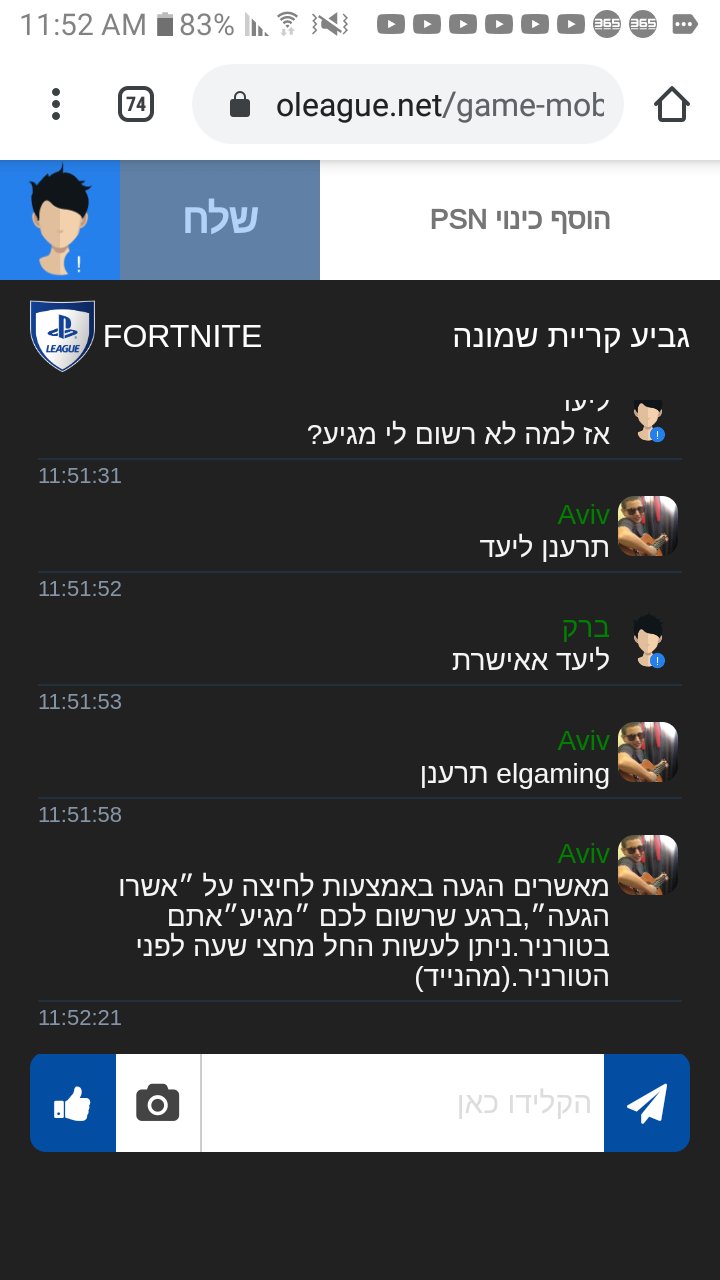Open the profile avatar in the header
The width and height of the screenshot is (720, 1280).
click(x=60, y=220)
